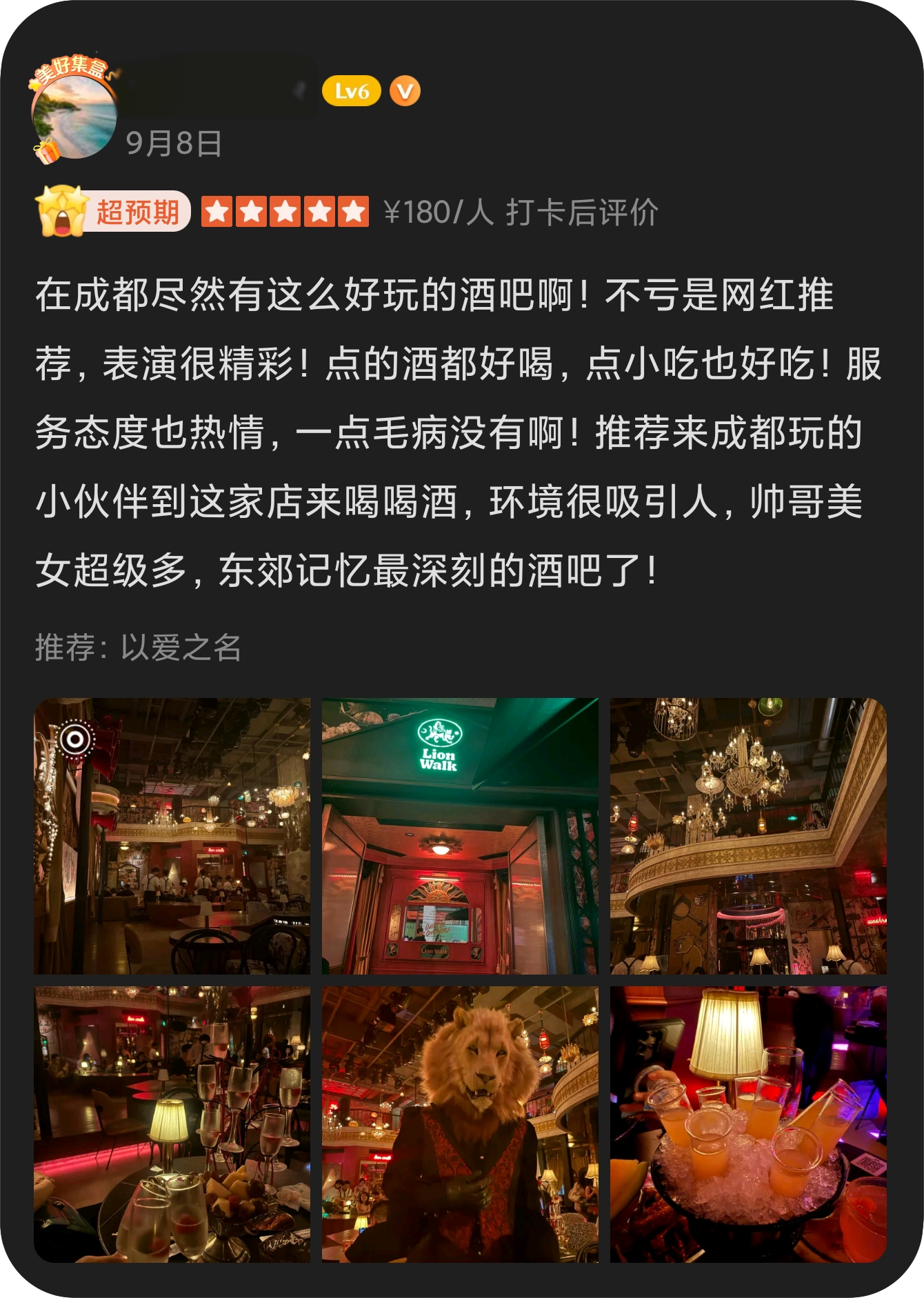Open the recommended item 以爱之名
This screenshot has height=1298, width=924.
[x=181, y=648]
